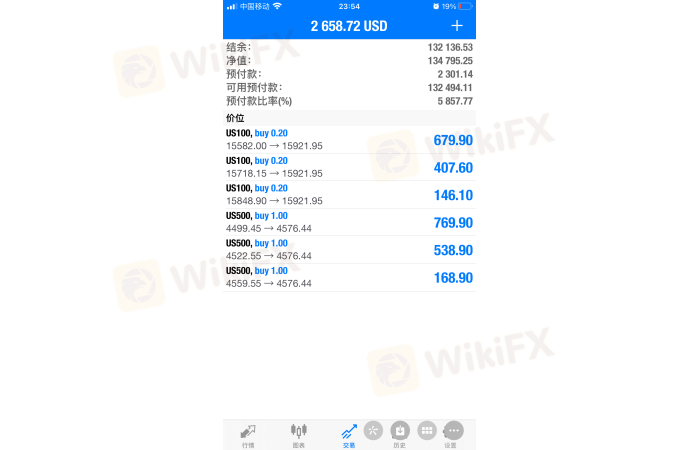700x450 pixels.
Task: Open US500 position with 769.90 profit
Action: (350, 222)
